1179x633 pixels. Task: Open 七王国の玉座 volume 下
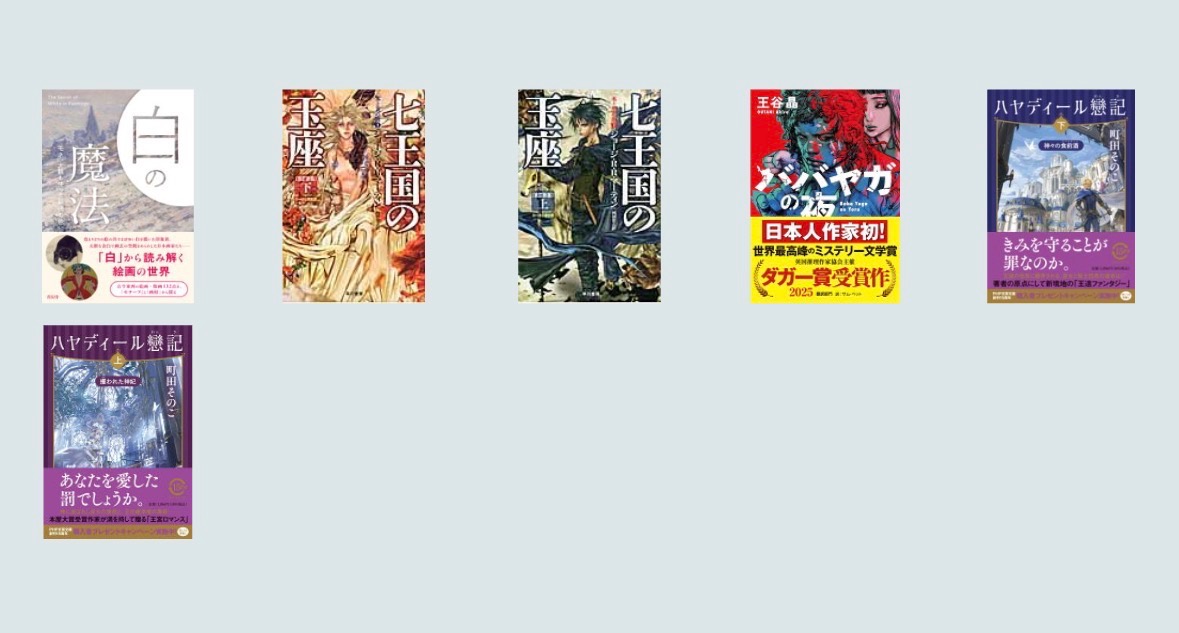coord(353,196)
